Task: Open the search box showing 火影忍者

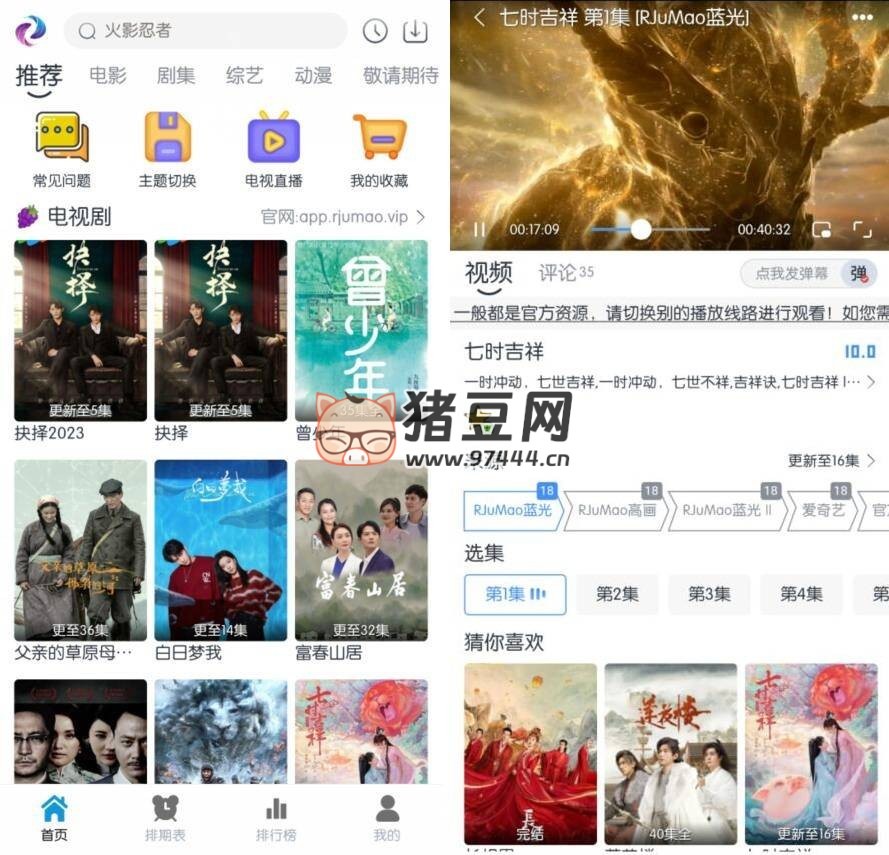Action: point(205,31)
